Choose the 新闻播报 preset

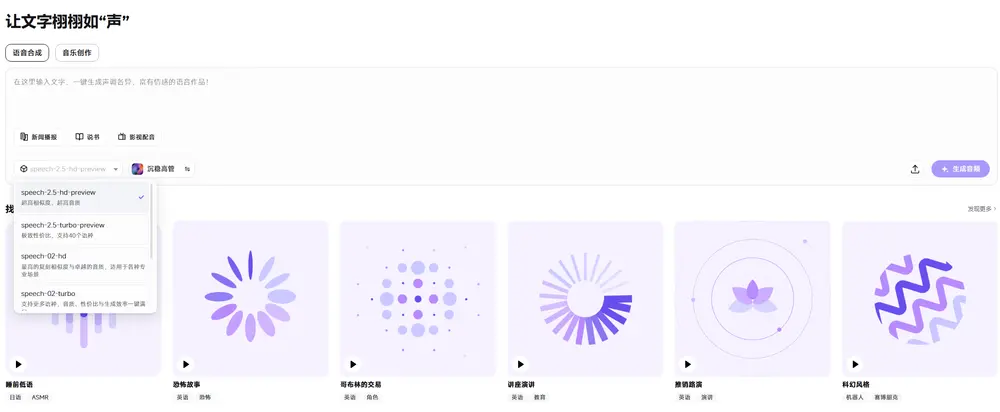38,137
